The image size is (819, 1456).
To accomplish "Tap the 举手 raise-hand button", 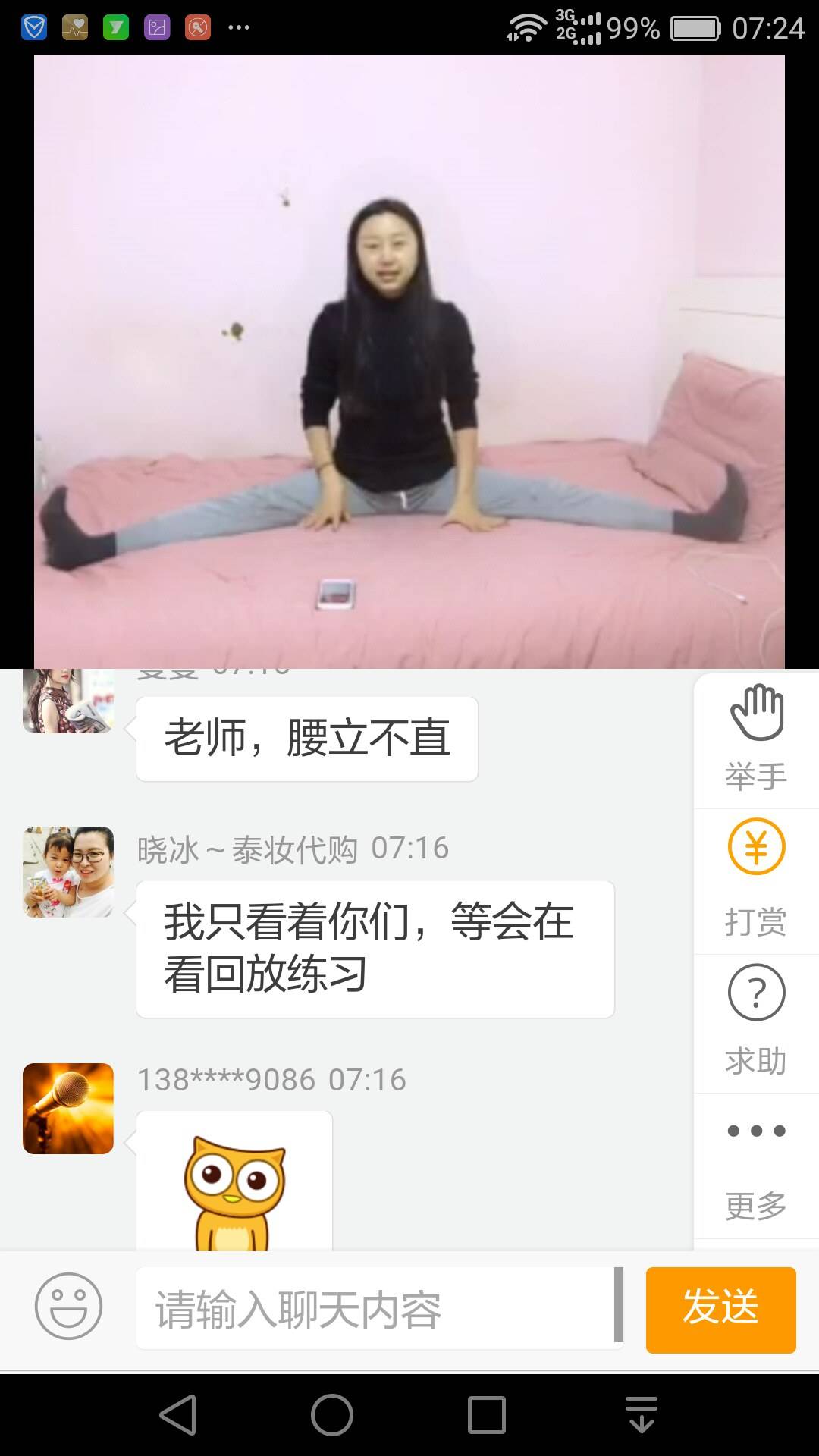I will (756, 737).
